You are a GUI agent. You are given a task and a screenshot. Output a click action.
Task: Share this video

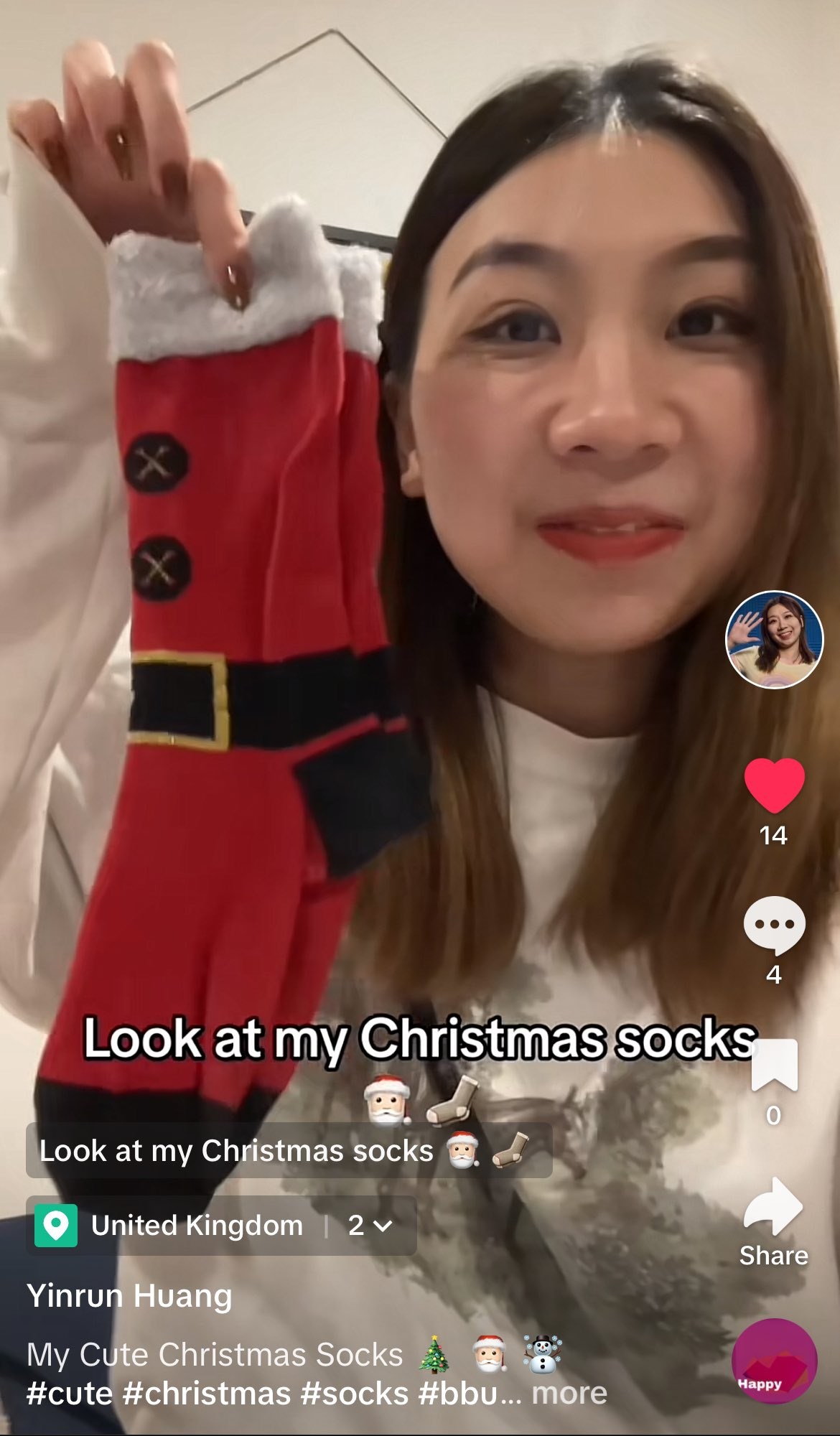pos(774,1208)
